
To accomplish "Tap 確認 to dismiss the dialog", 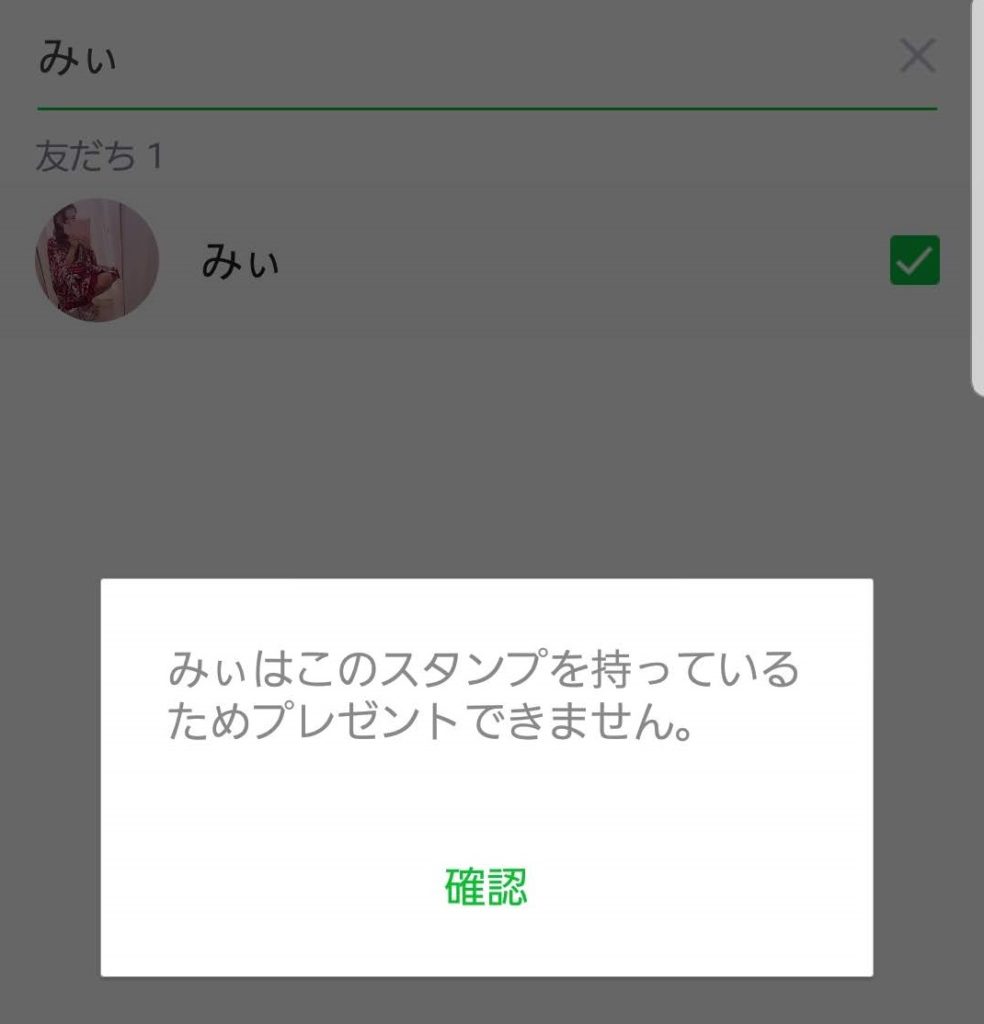I will pos(486,887).
